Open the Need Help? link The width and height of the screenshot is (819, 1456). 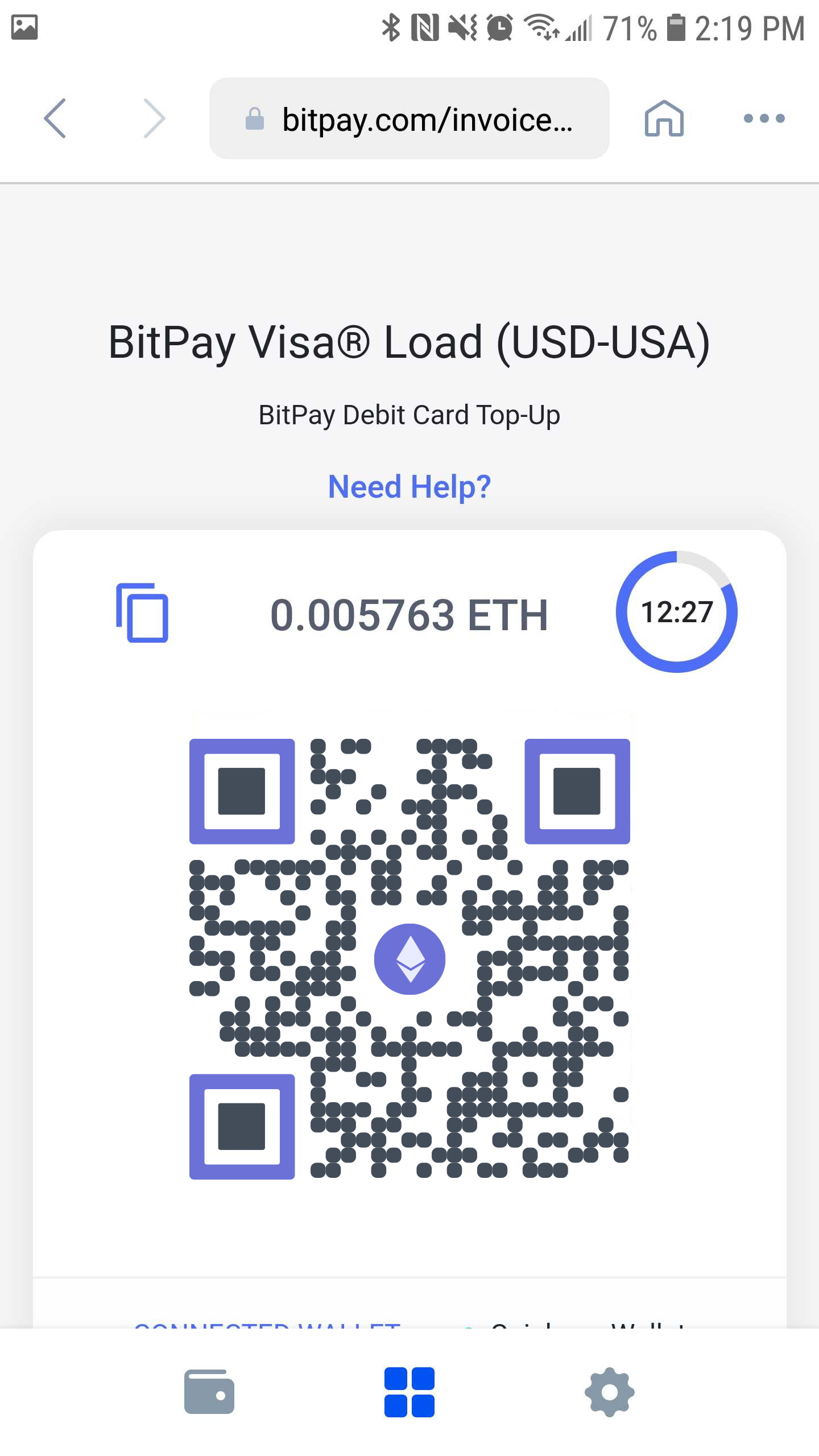pyautogui.click(x=409, y=487)
